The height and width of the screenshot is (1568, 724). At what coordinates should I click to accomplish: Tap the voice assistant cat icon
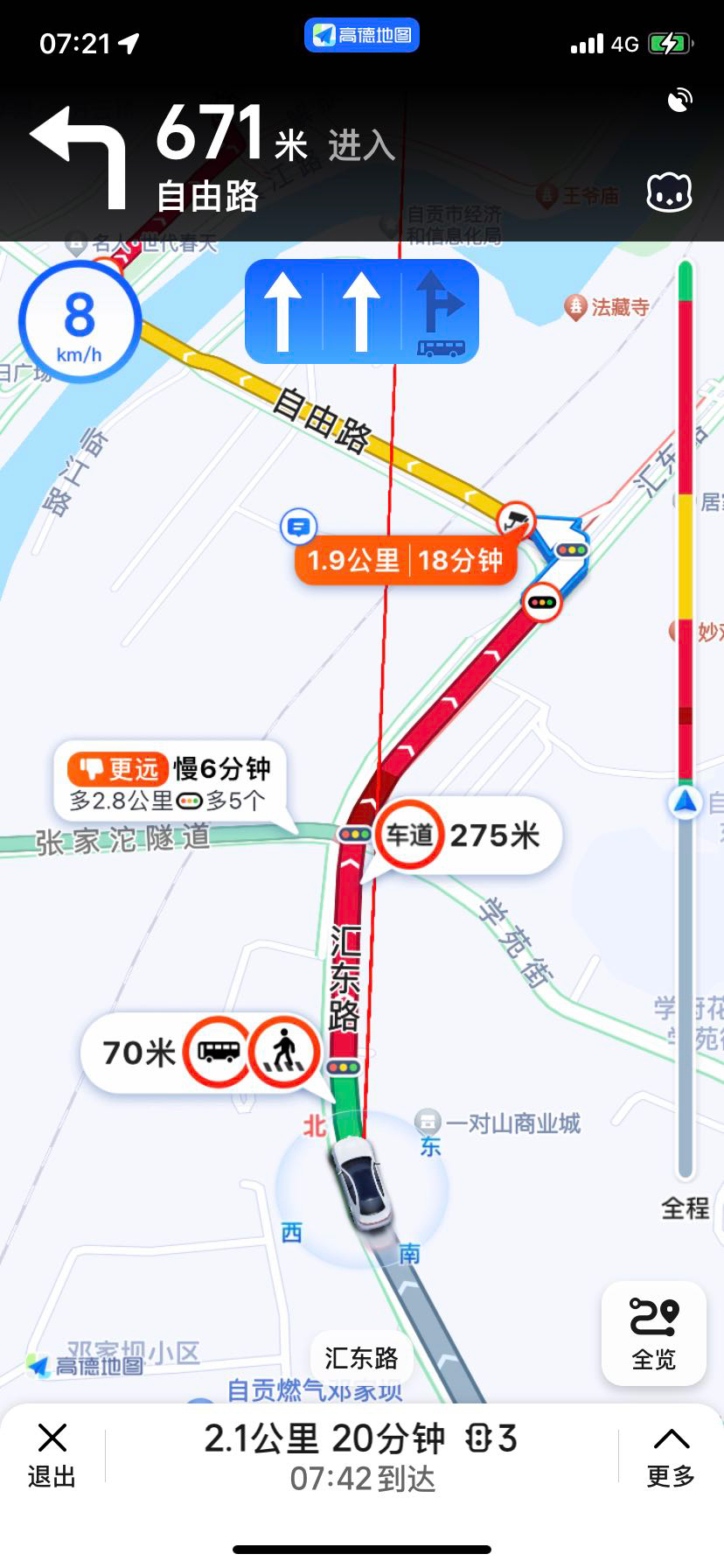(x=669, y=193)
